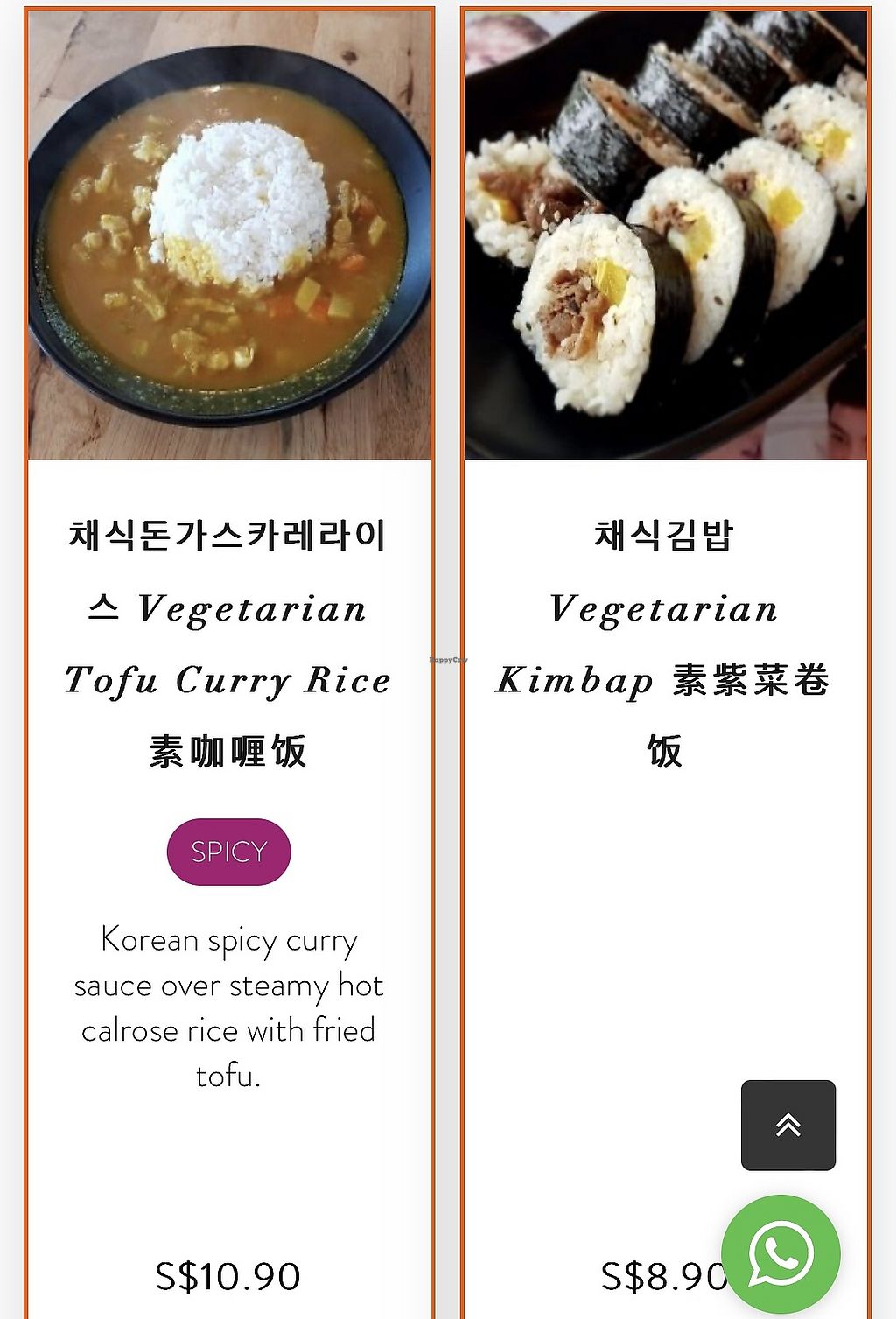Image resolution: width=896 pixels, height=1319 pixels.
Task: Tap the scroll-to-top arrow button
Action: [x=787, y=1125]
